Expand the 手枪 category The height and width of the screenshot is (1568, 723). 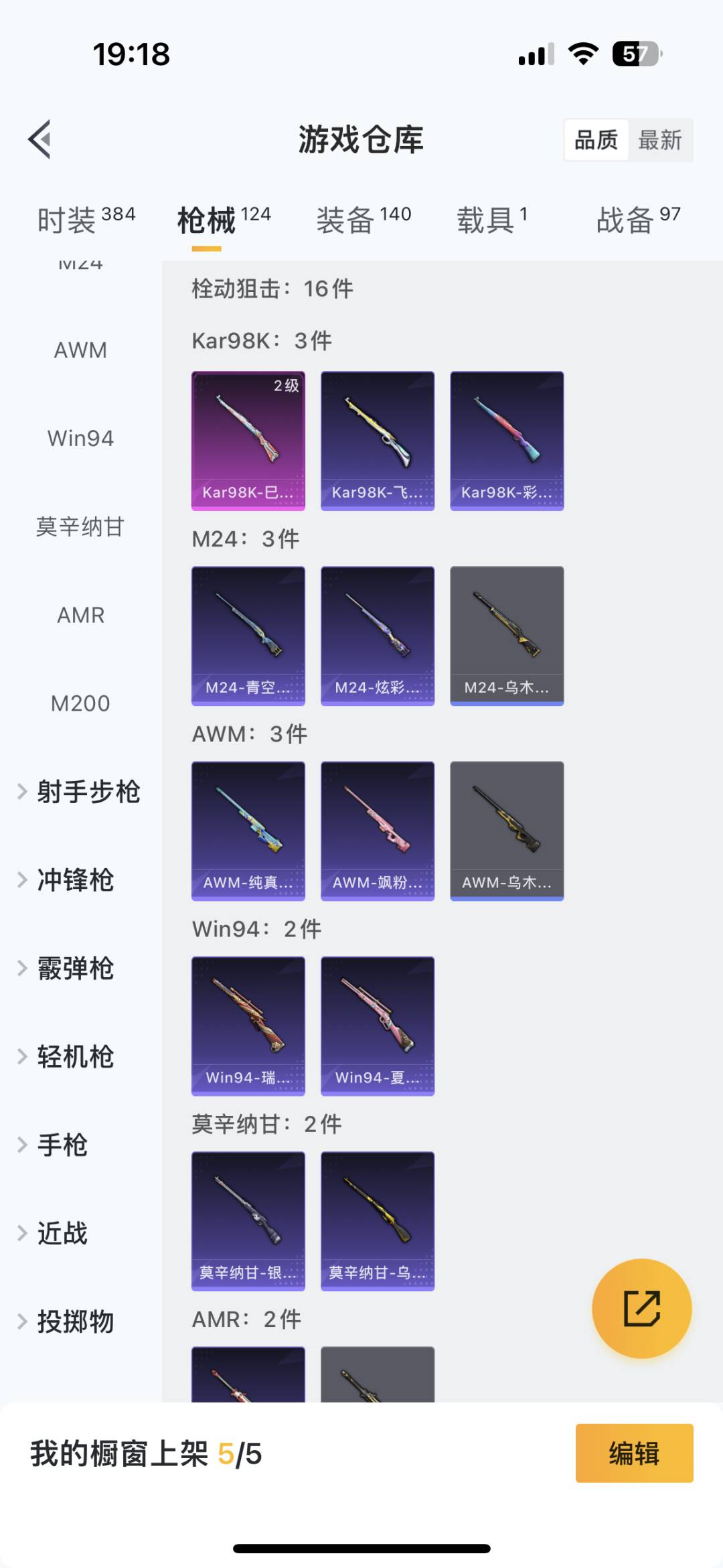pos(60,1145)
